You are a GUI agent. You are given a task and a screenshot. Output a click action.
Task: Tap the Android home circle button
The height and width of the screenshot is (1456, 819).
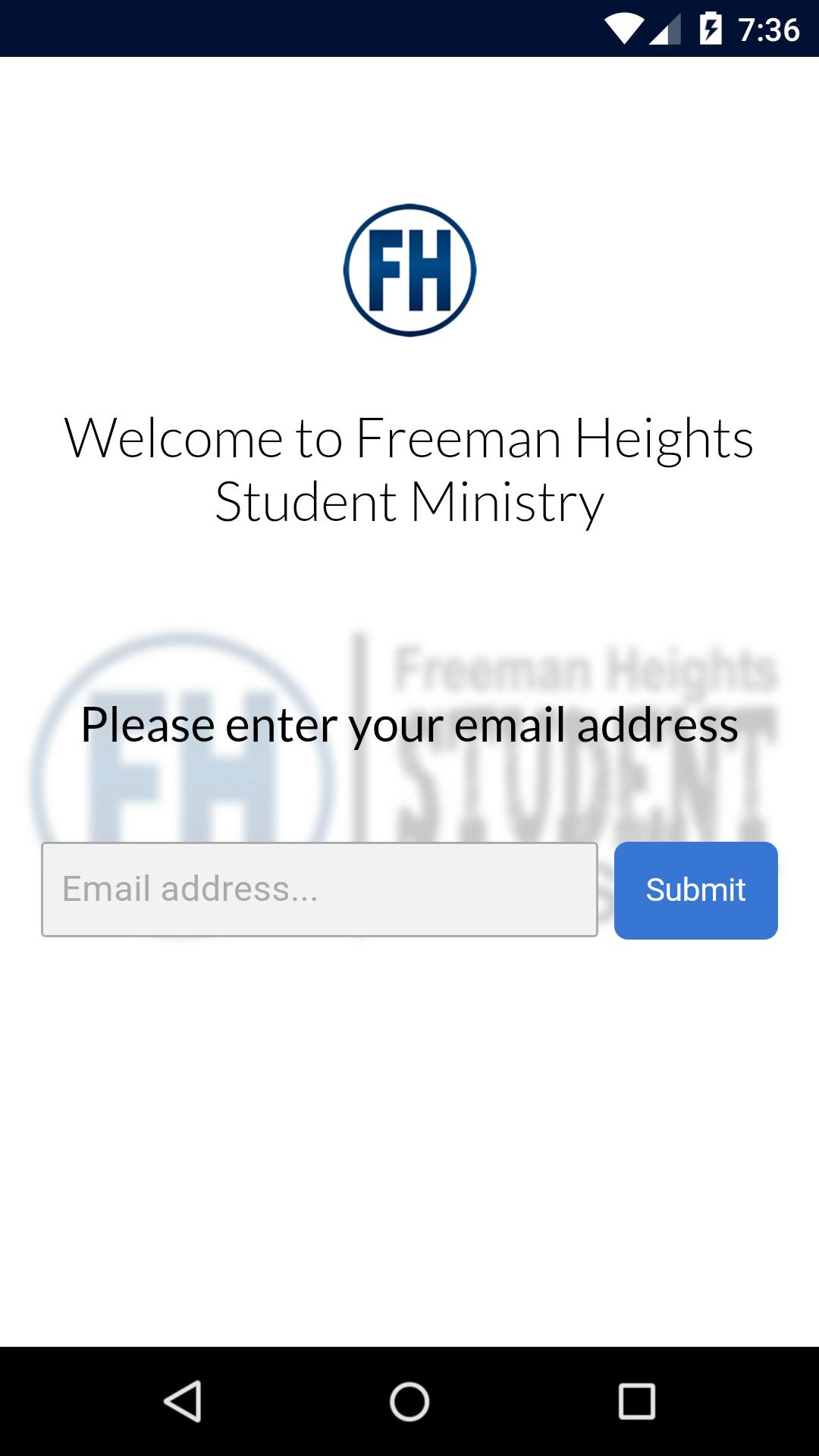(409, 1401)
